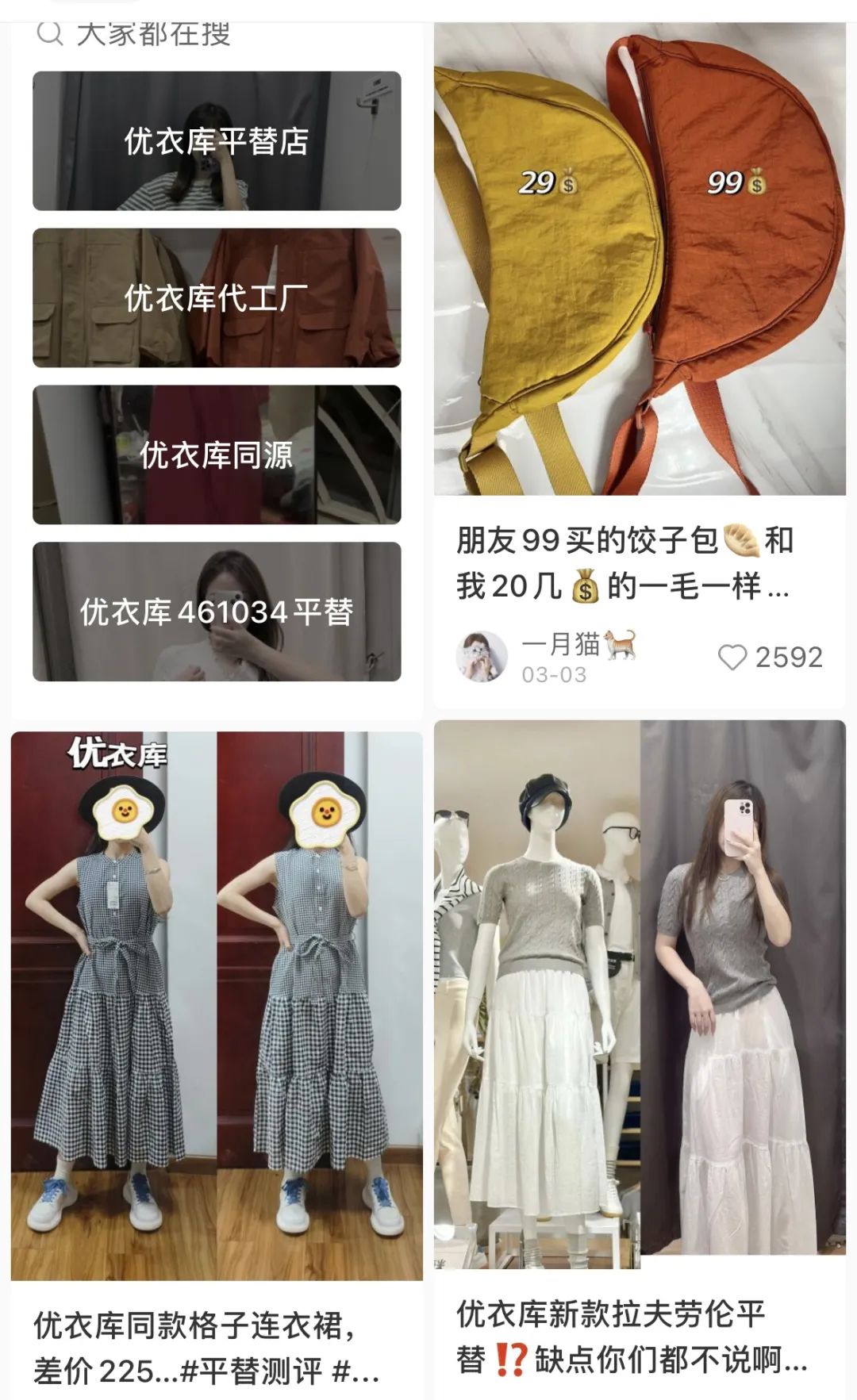Like the post by 一月猫

coord(732,658)
